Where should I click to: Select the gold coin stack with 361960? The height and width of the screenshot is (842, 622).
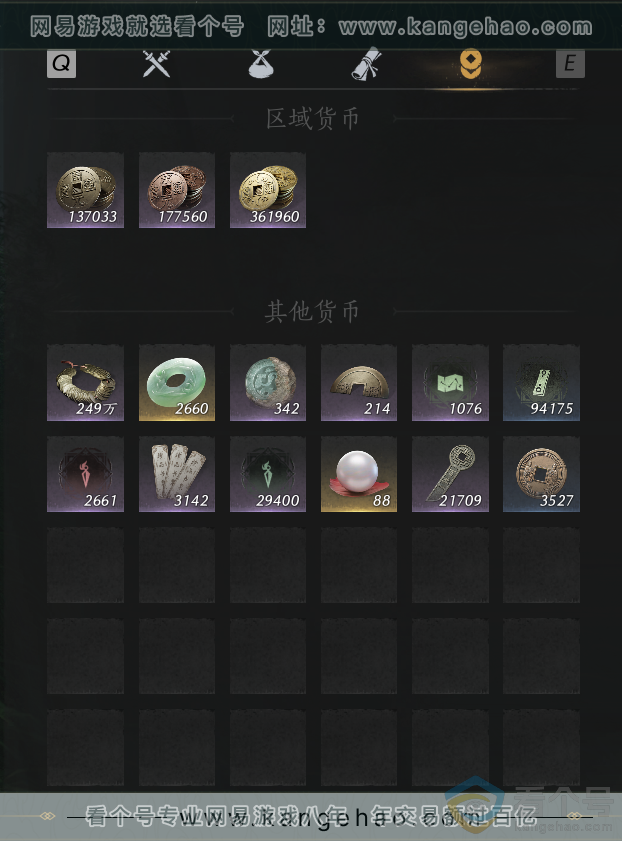[x=268, y=190]
